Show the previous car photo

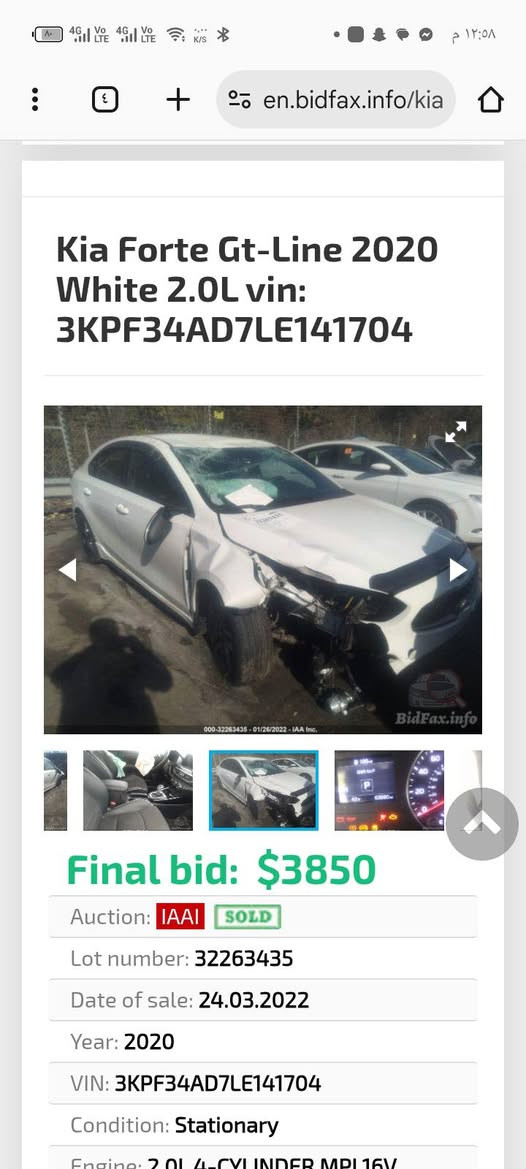pyautogui.click(x=68, y=570)
